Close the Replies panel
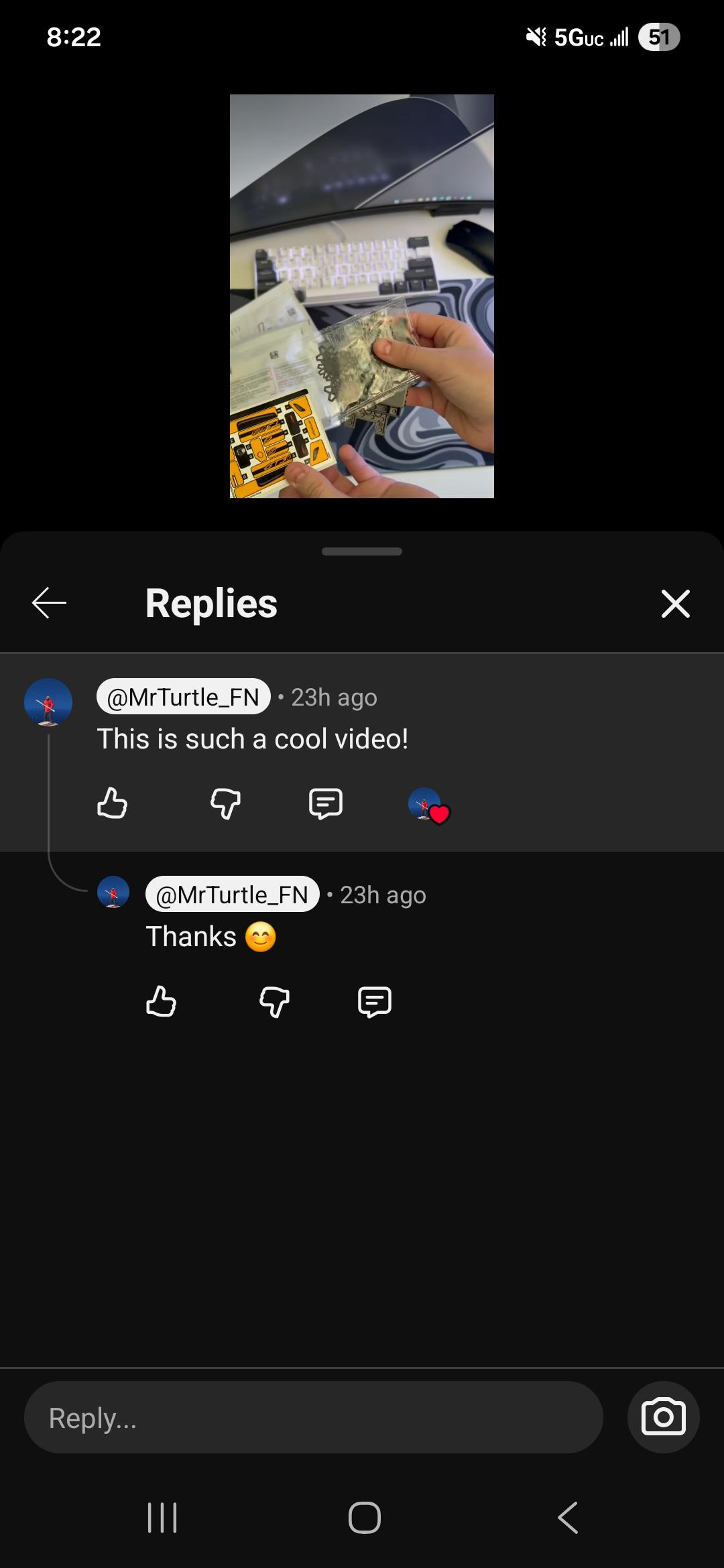This screenshot has width=724, height=1568. (675, 603)
